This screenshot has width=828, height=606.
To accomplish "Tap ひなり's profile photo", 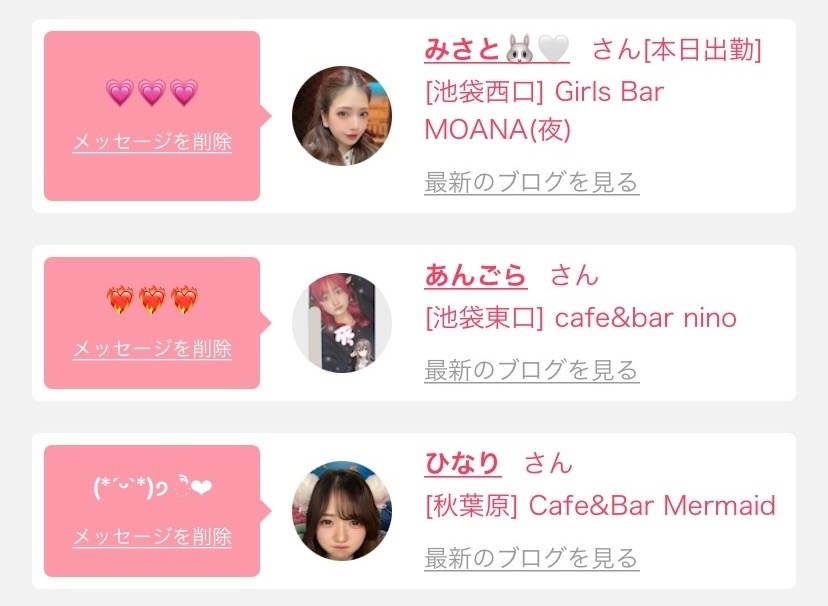I will pos(342,510).
